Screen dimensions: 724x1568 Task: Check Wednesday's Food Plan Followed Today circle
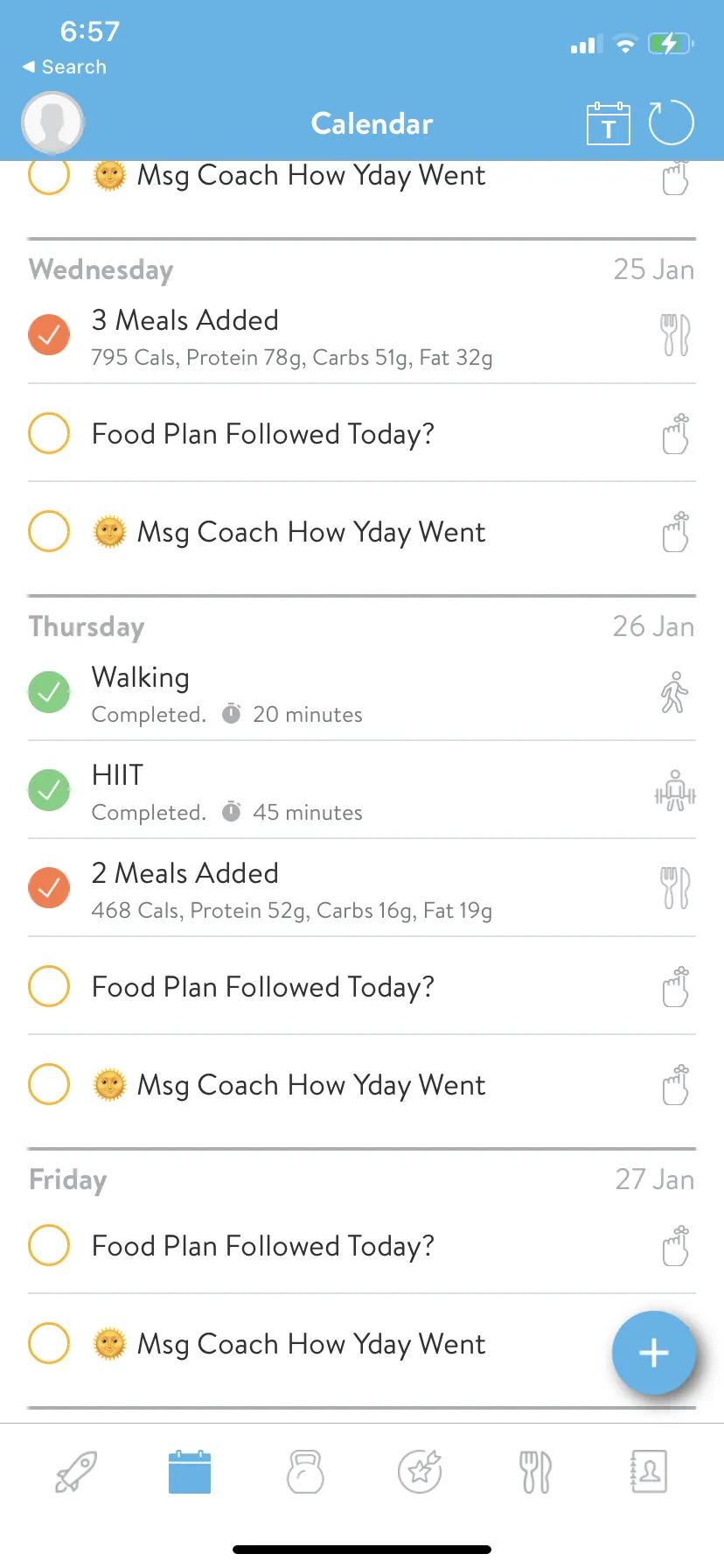click(49, 433)
